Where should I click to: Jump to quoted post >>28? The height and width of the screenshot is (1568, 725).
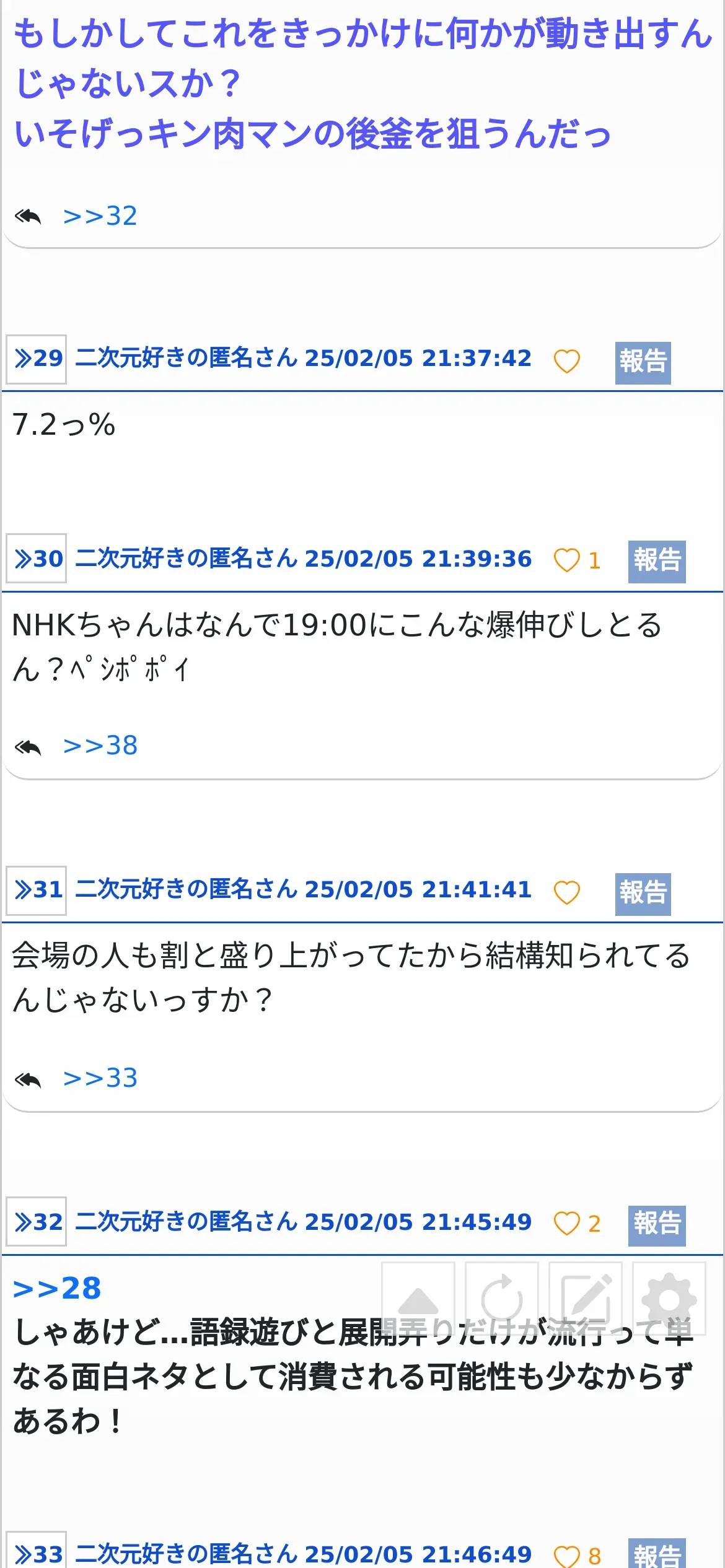(57, 1289)
